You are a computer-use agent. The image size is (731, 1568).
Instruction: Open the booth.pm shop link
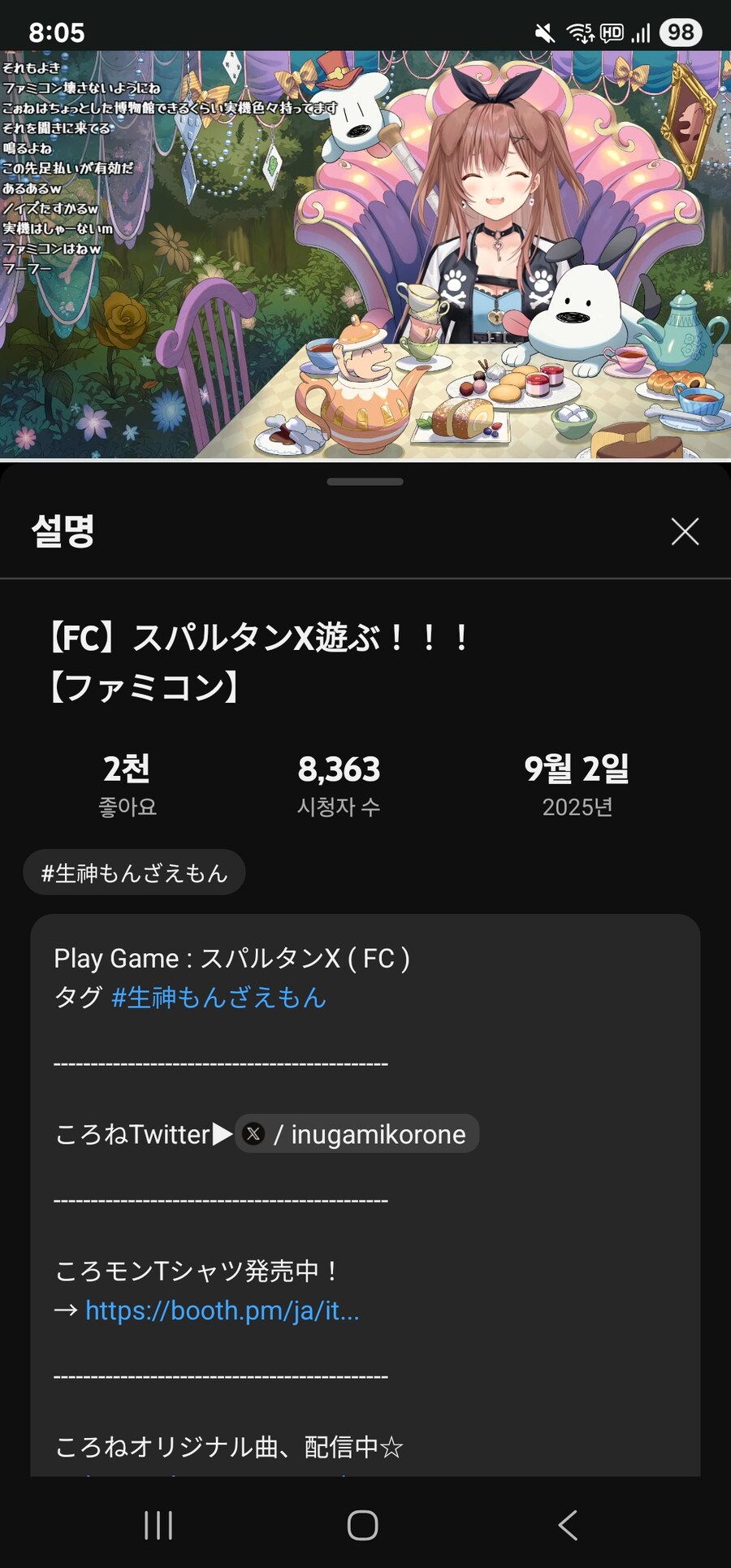(x=222, y=1310)
